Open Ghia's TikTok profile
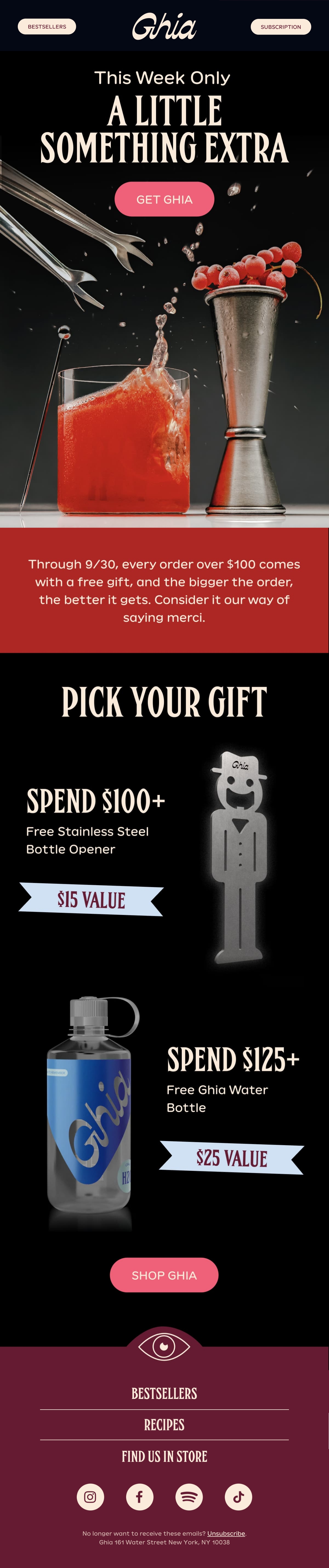This screenshot has width=329, height=1568. pyautogui.click(x=238, y=1496)
